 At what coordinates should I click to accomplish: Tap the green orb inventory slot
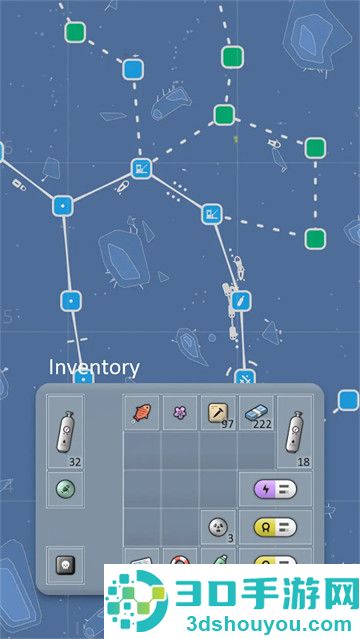click(65, 489)
